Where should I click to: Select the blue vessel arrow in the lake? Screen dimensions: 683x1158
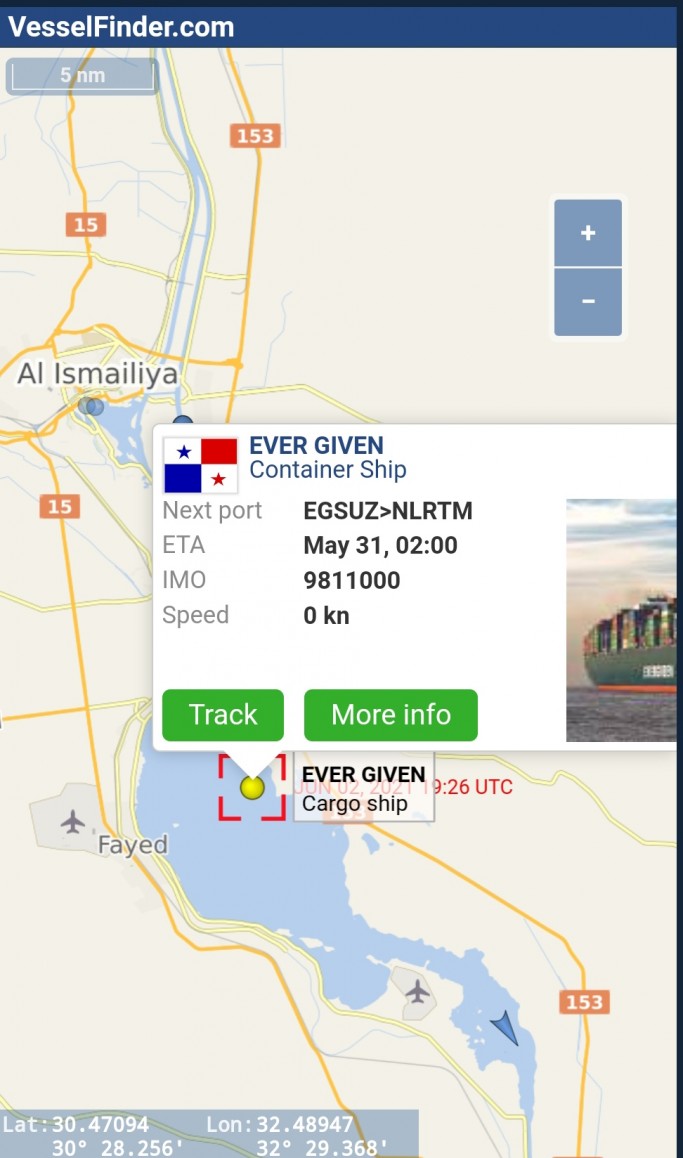click(506, 1027)
